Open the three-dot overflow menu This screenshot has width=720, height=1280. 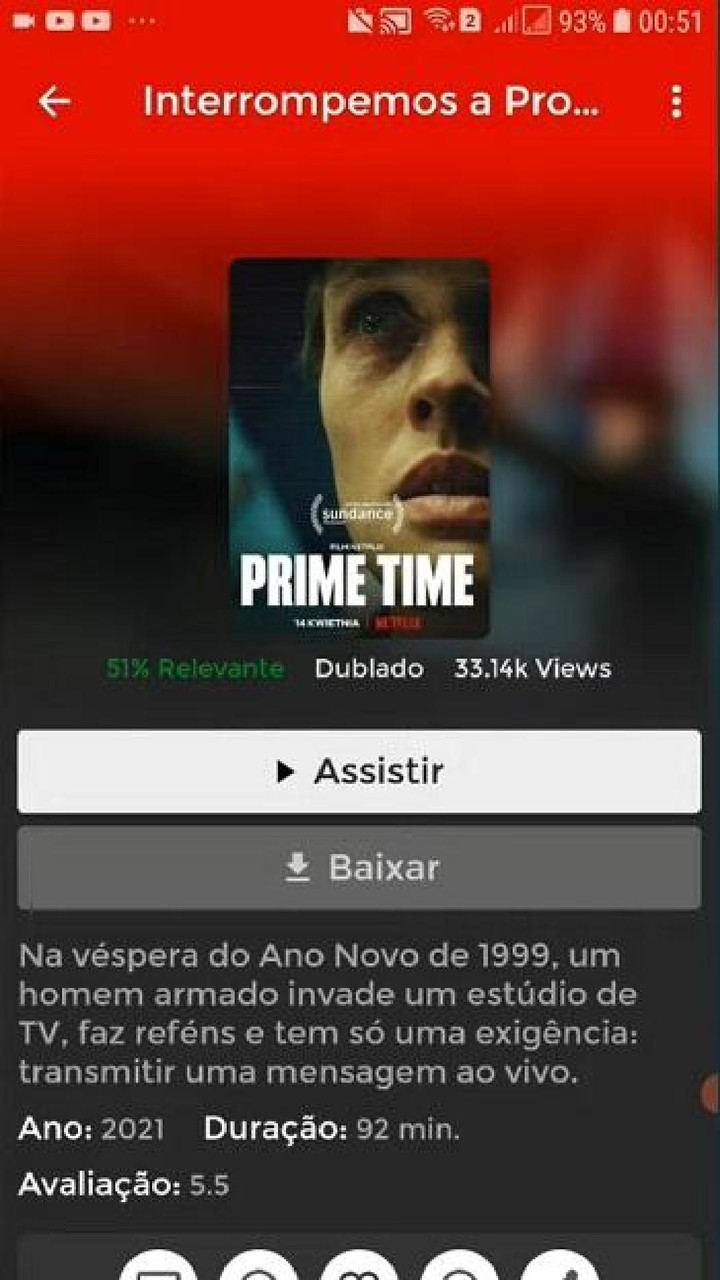(x=677, y=102)
